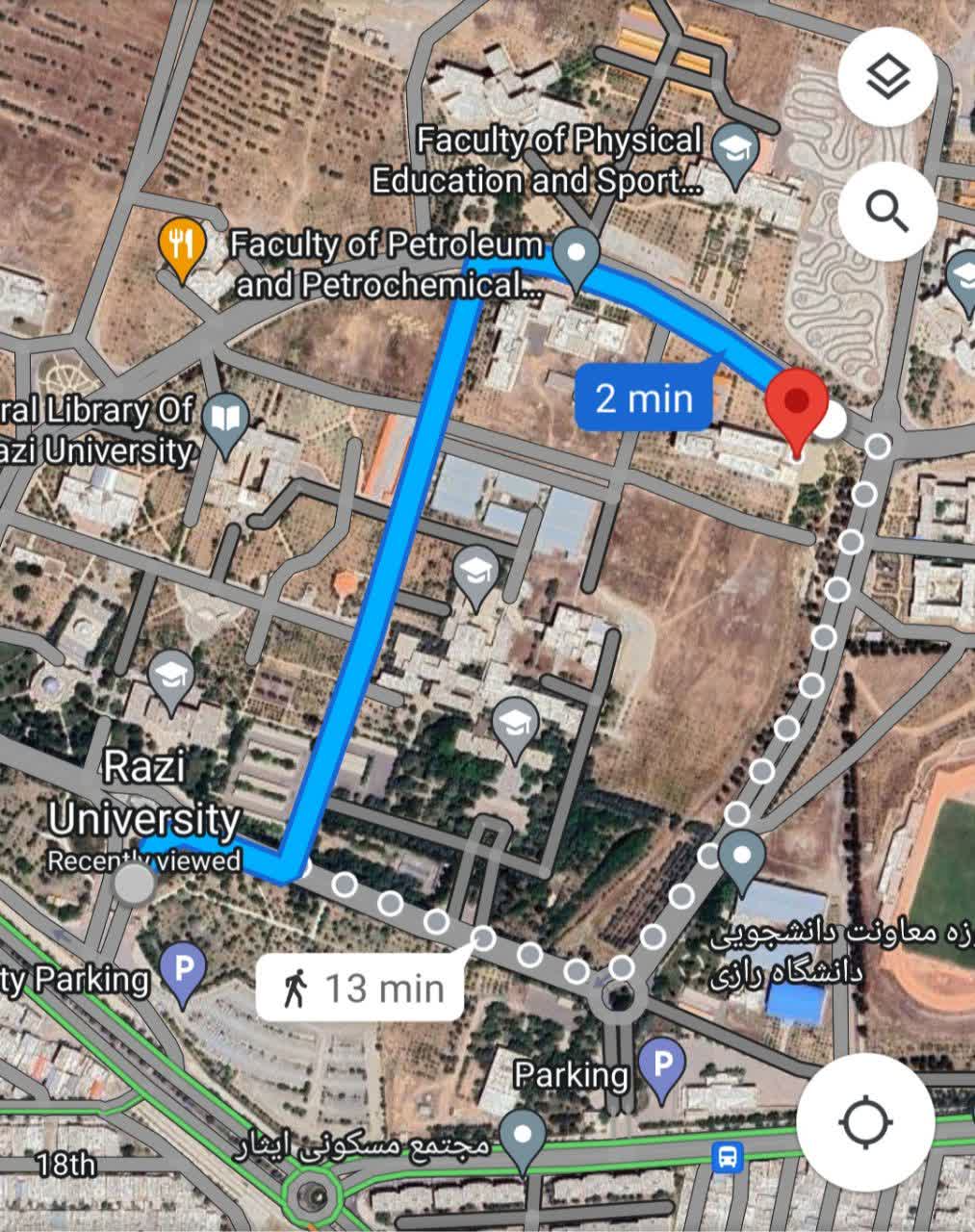Viewport: 975px width, 1232px height.
Task: Open Faculty of Petroleum and Petrochemical marker
Action: point(577,255)
